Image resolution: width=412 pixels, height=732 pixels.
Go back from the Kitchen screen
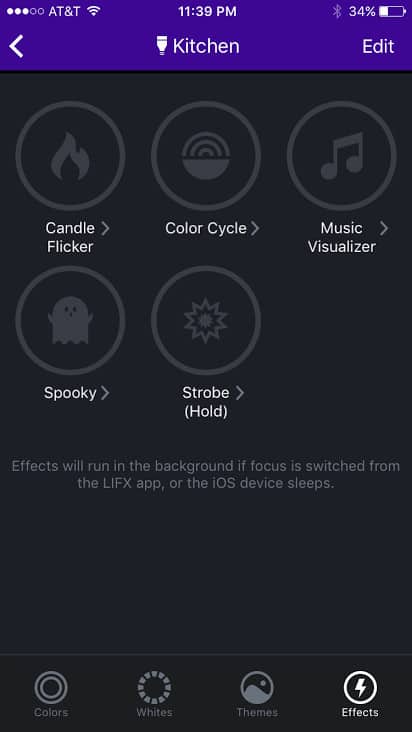[x=17, y=47]
